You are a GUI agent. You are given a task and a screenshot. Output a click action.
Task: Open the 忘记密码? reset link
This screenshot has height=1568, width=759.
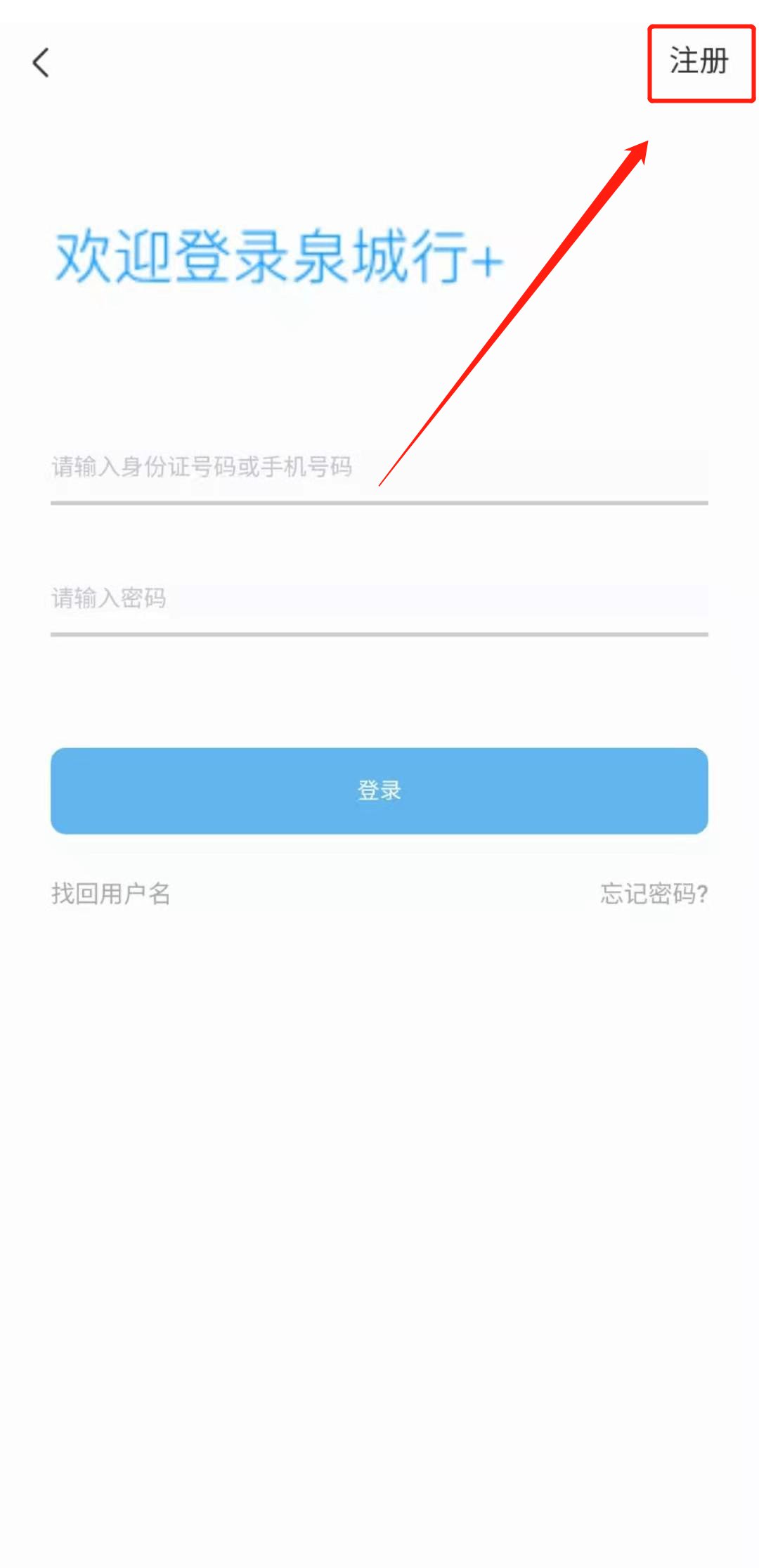[654, 894]
